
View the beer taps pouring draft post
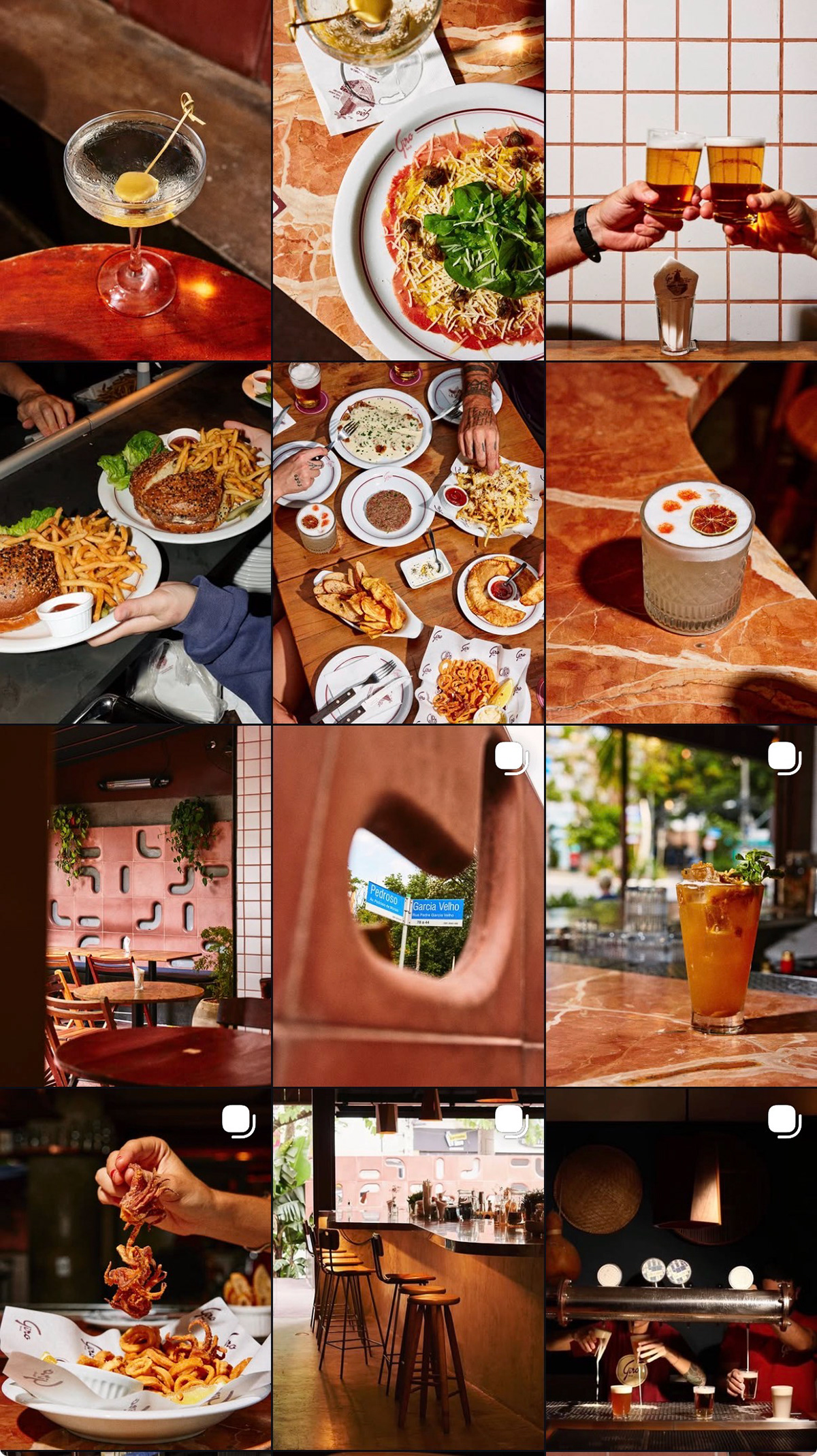point(682,1269)
